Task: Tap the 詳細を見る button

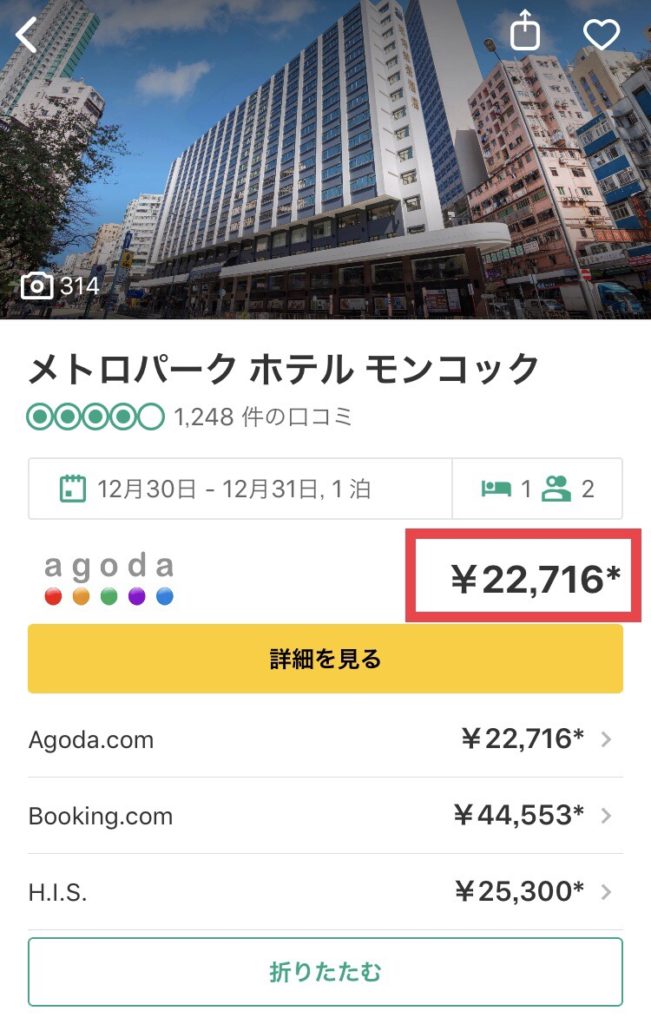Action: point(325,659)
